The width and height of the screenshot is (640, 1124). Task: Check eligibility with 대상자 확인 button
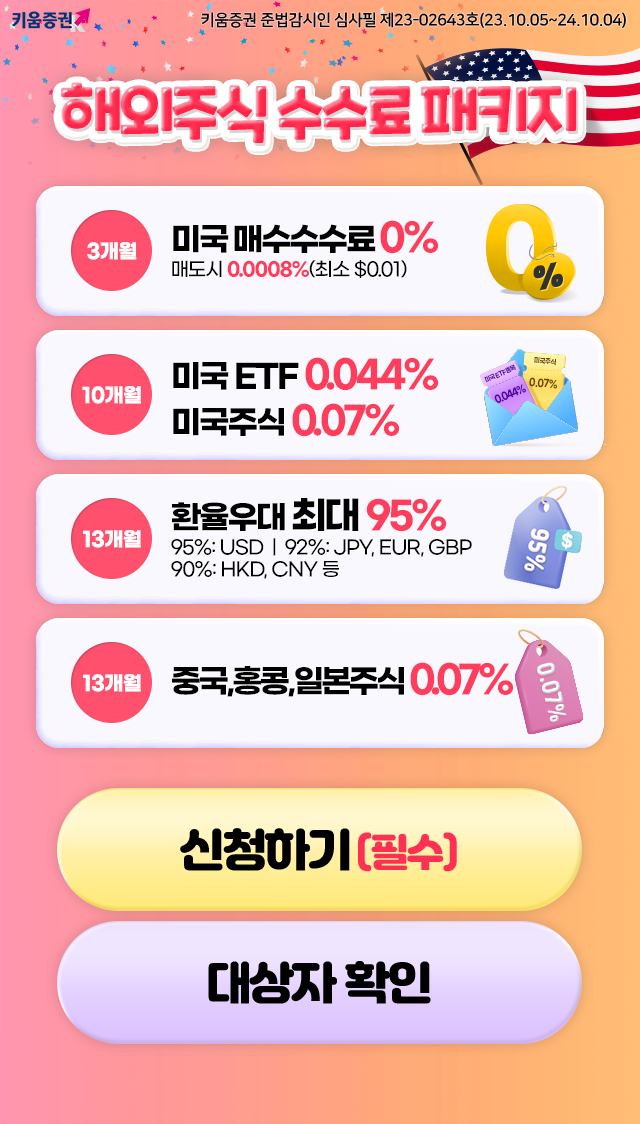pos(319,982)
